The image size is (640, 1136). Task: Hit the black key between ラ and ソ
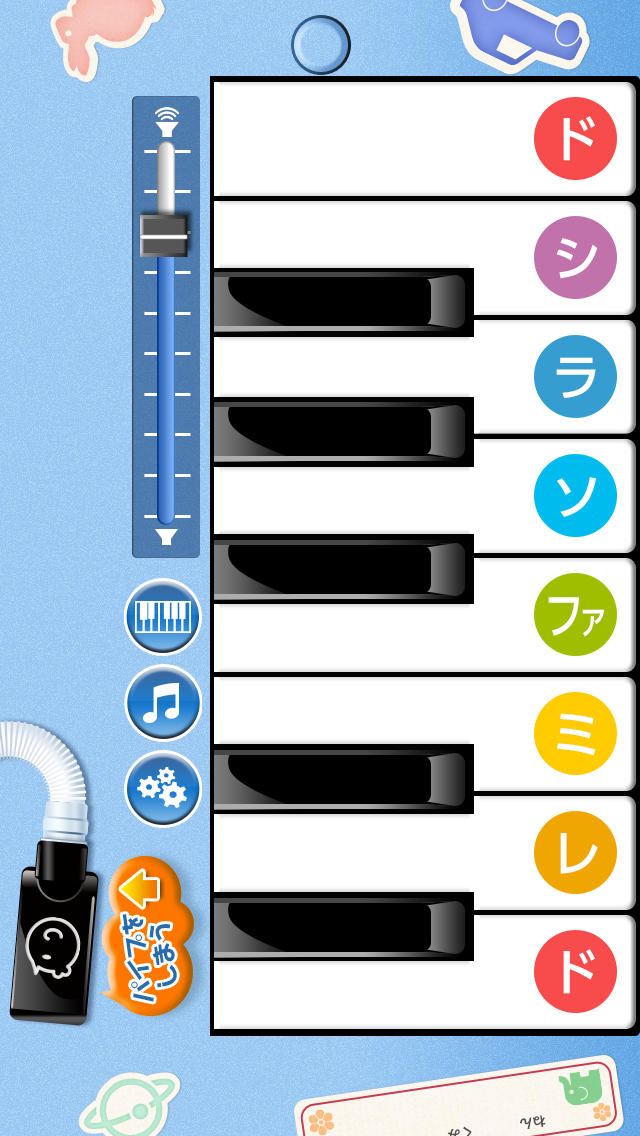pos(340,431)
